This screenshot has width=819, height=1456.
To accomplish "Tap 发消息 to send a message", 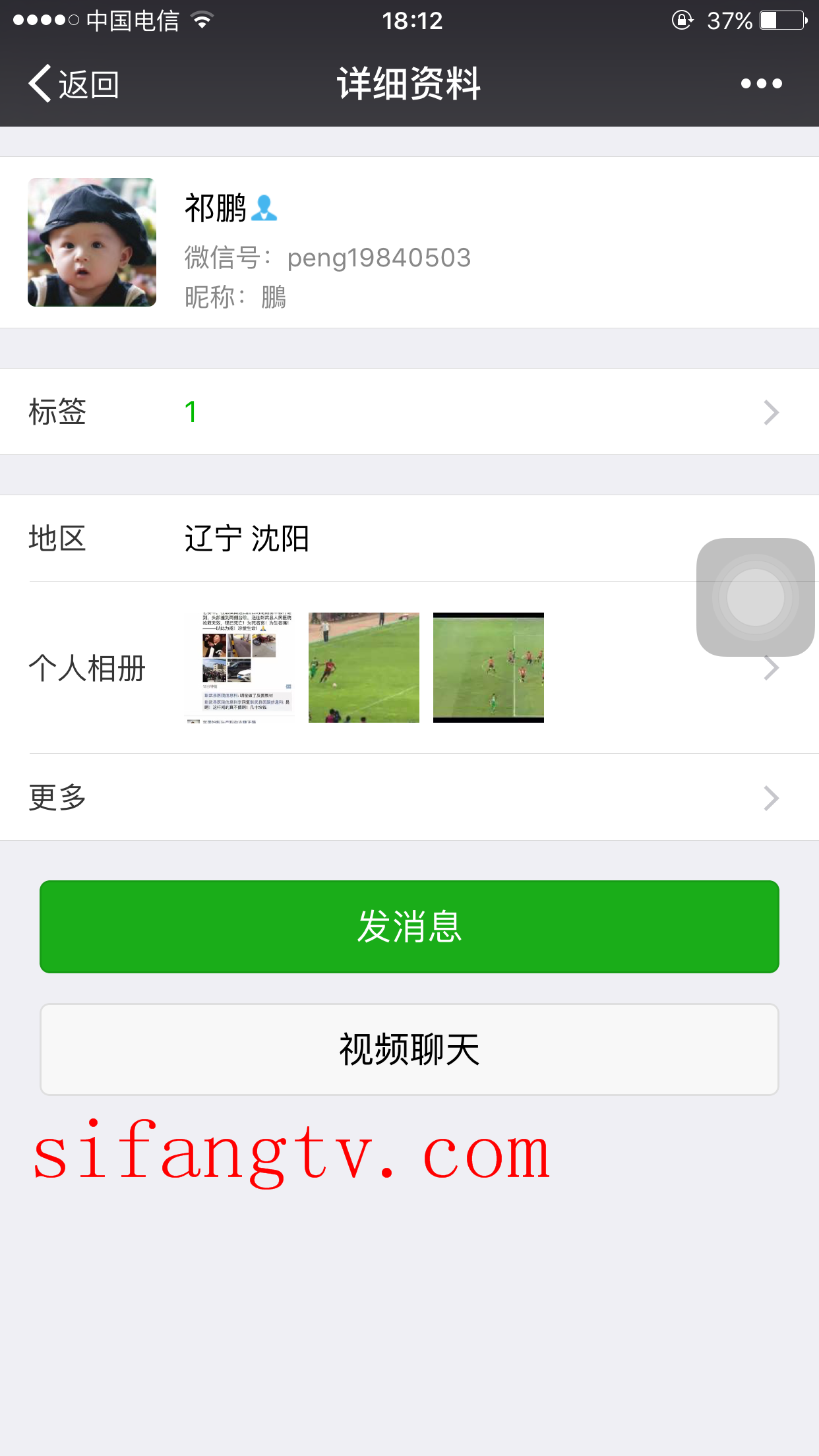I will (x=409, y=926).
